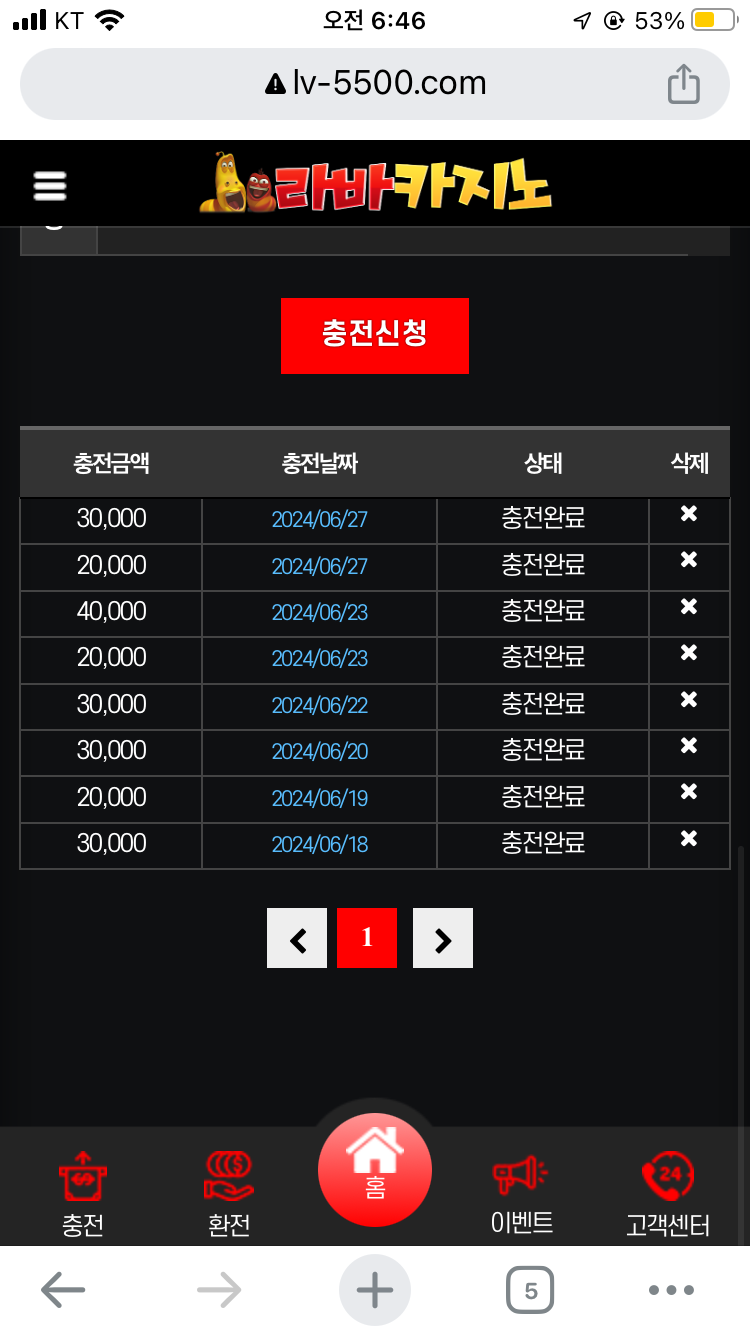The width and height of the screenshot is (750, 1334).
Task: Go to next page arrow
Action: [443, 938]
